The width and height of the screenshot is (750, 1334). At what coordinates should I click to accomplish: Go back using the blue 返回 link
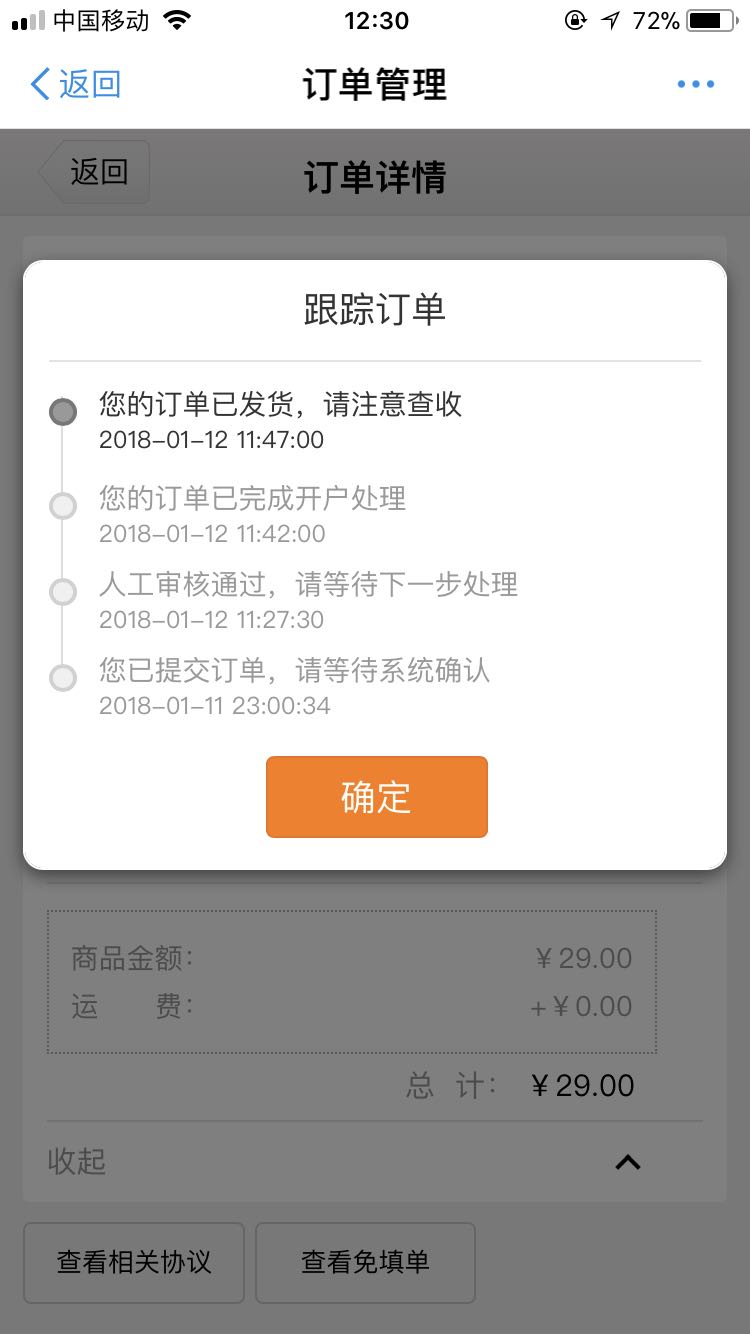pos(76,84)
